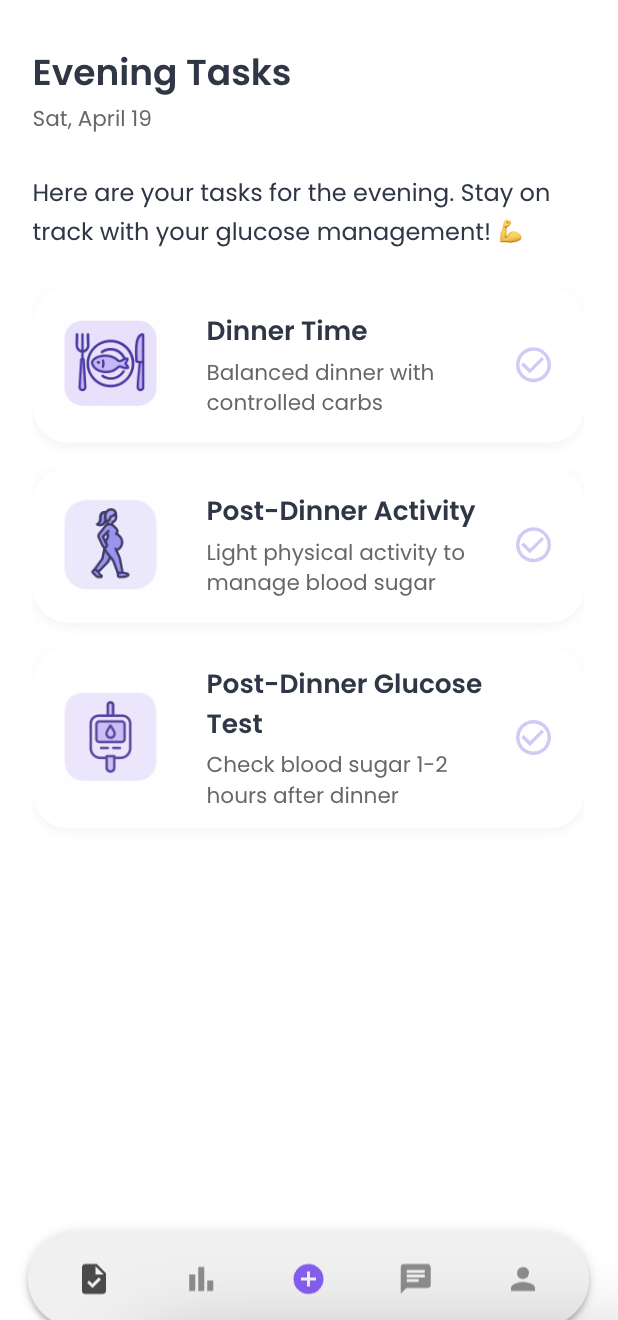The width and height of the screenshot is (618, 1320).
Task: Open the chat messages tab
Action: (415, 1278)
